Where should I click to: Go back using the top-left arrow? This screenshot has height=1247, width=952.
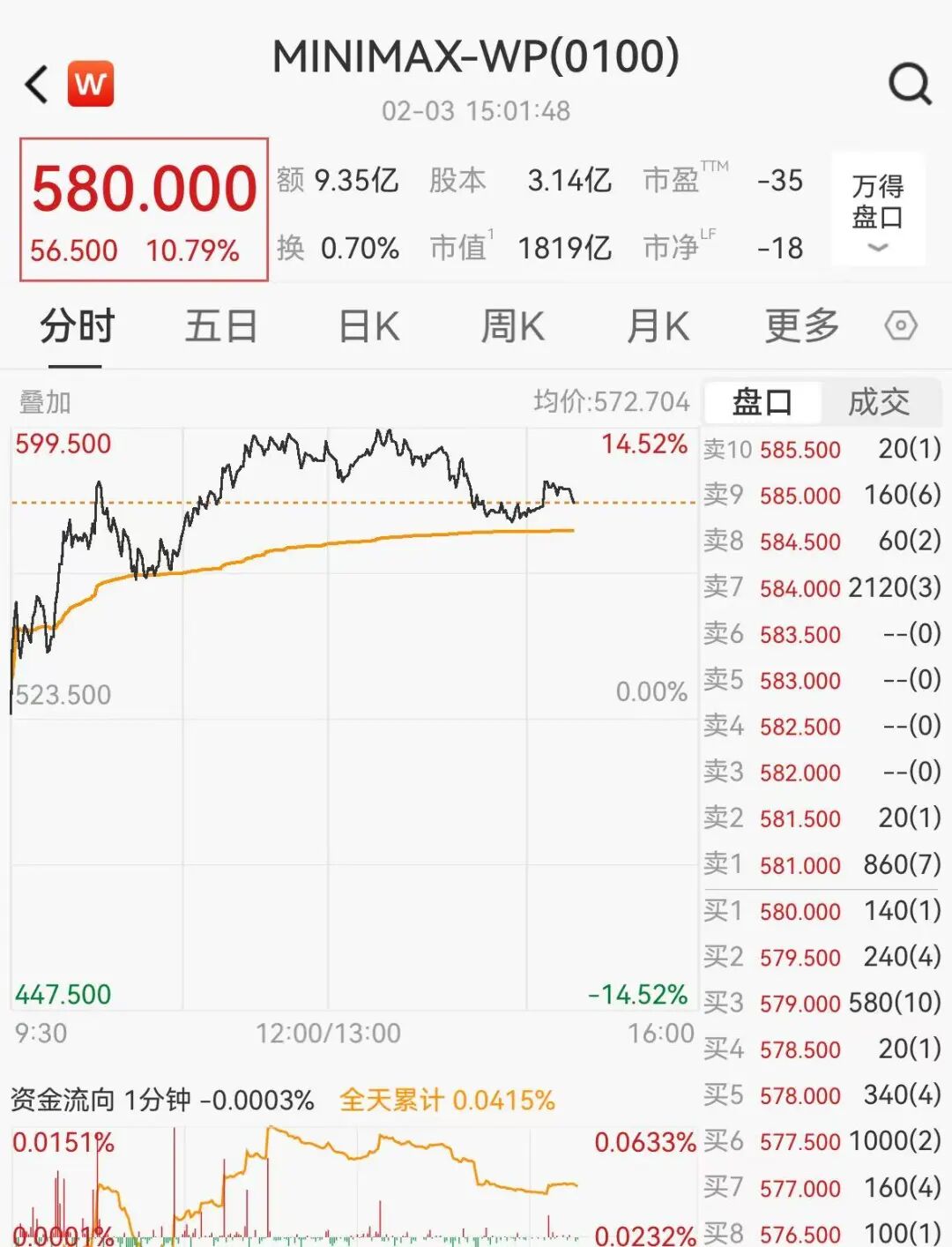(37, 85)
